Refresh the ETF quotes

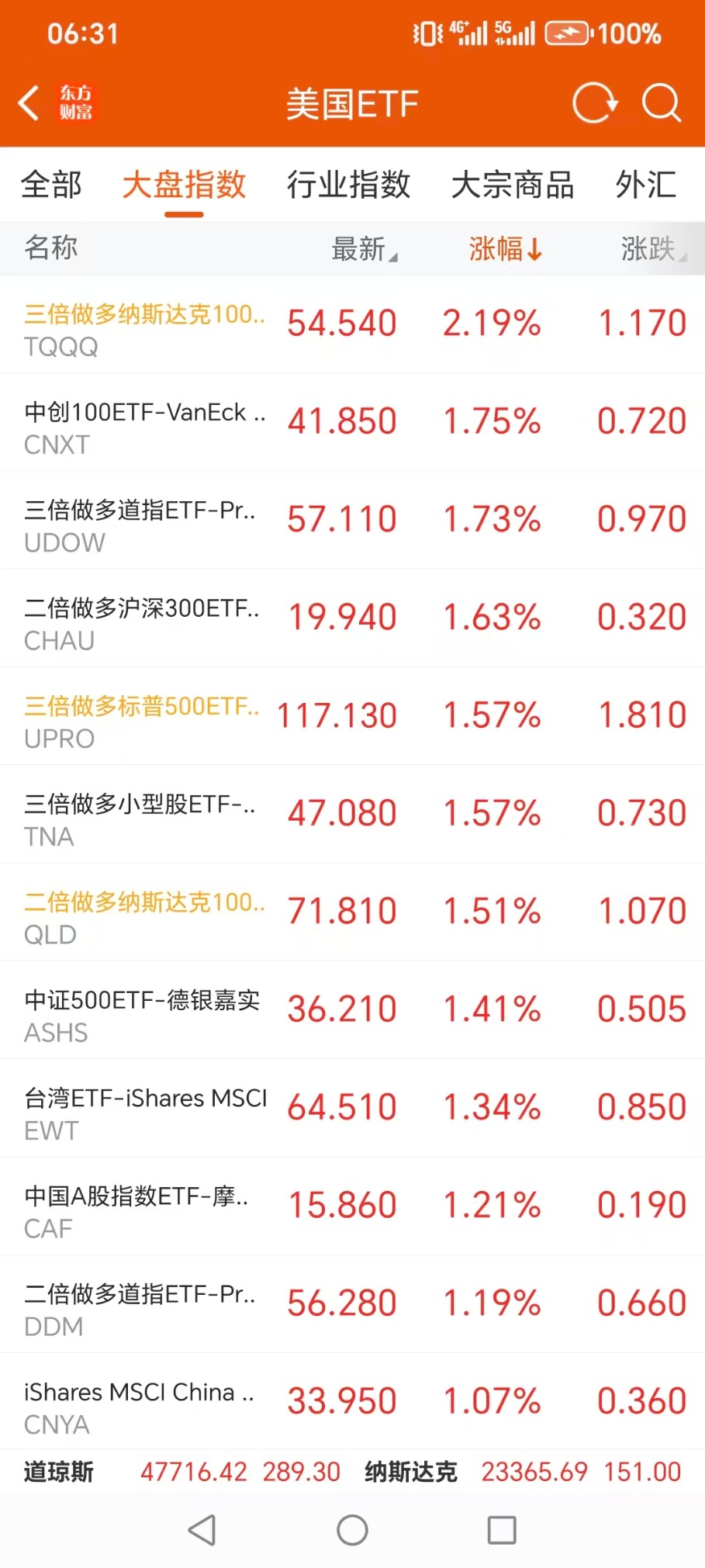click(594, 103)
